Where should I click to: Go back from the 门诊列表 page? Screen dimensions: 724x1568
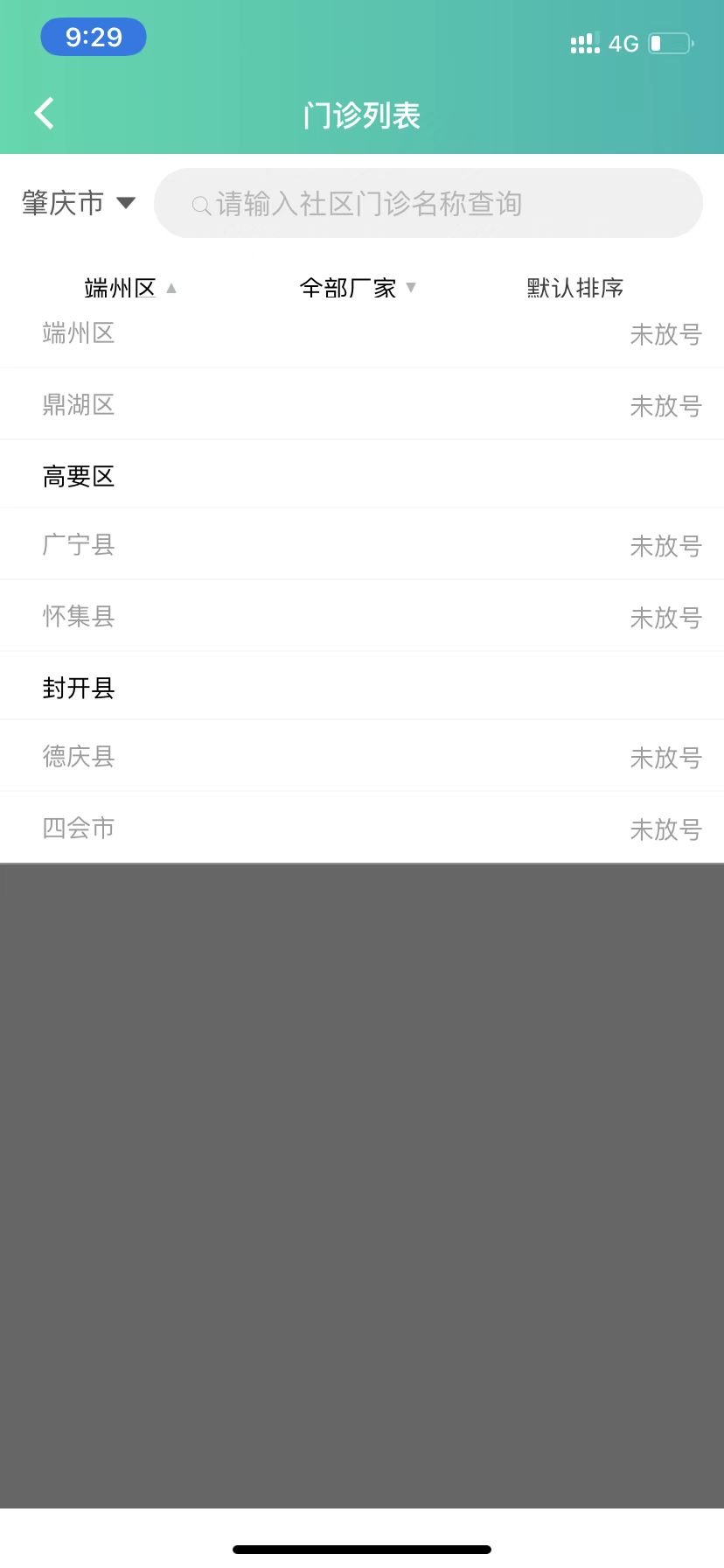(x=45, y=114)
